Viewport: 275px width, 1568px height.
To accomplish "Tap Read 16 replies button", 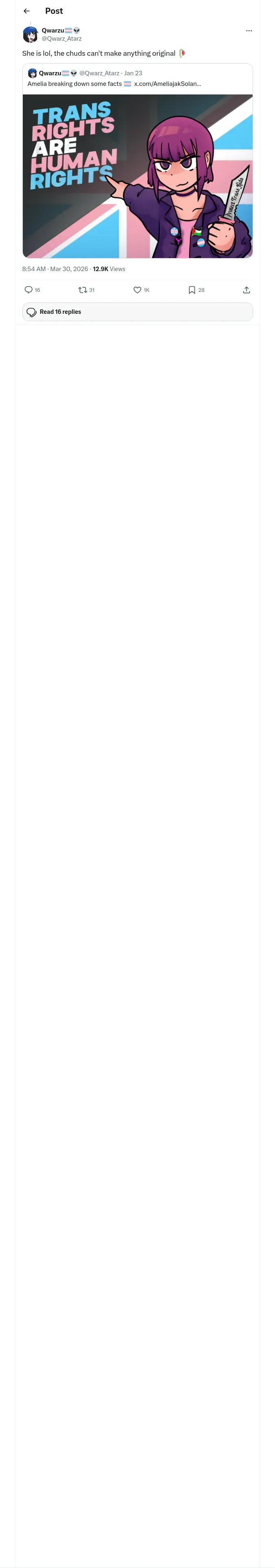I will [x=138, y=312].
